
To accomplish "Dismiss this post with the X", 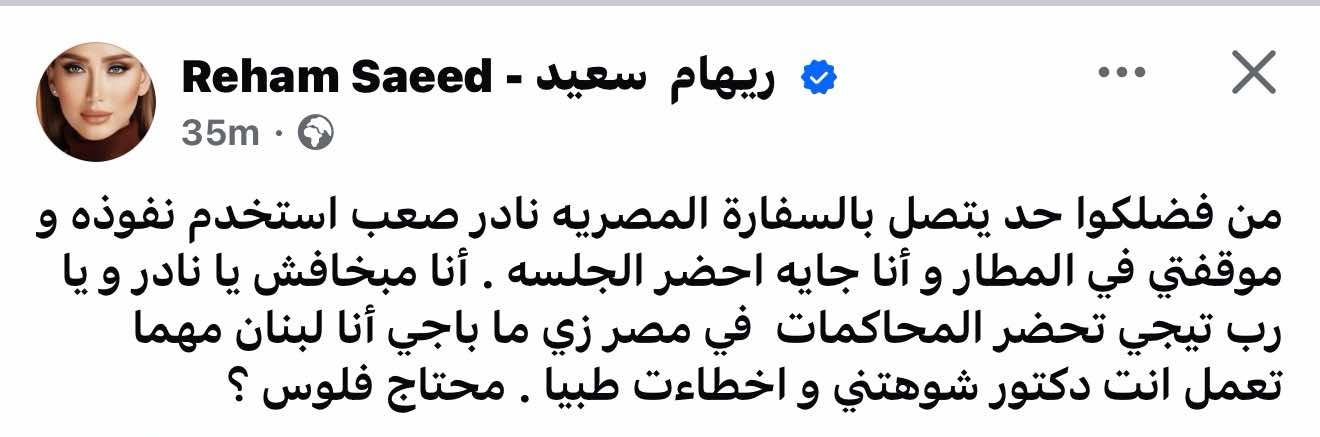I will 1251,74.
